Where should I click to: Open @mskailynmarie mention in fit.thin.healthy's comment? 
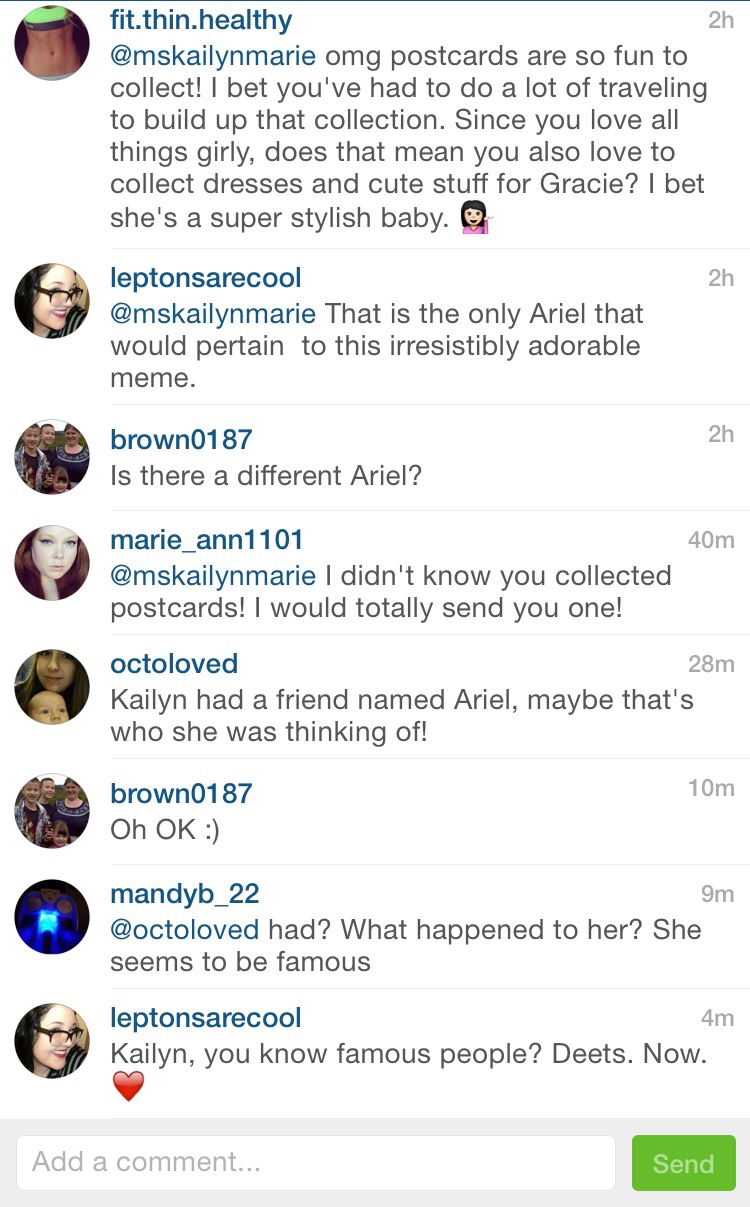click(213, 56)
